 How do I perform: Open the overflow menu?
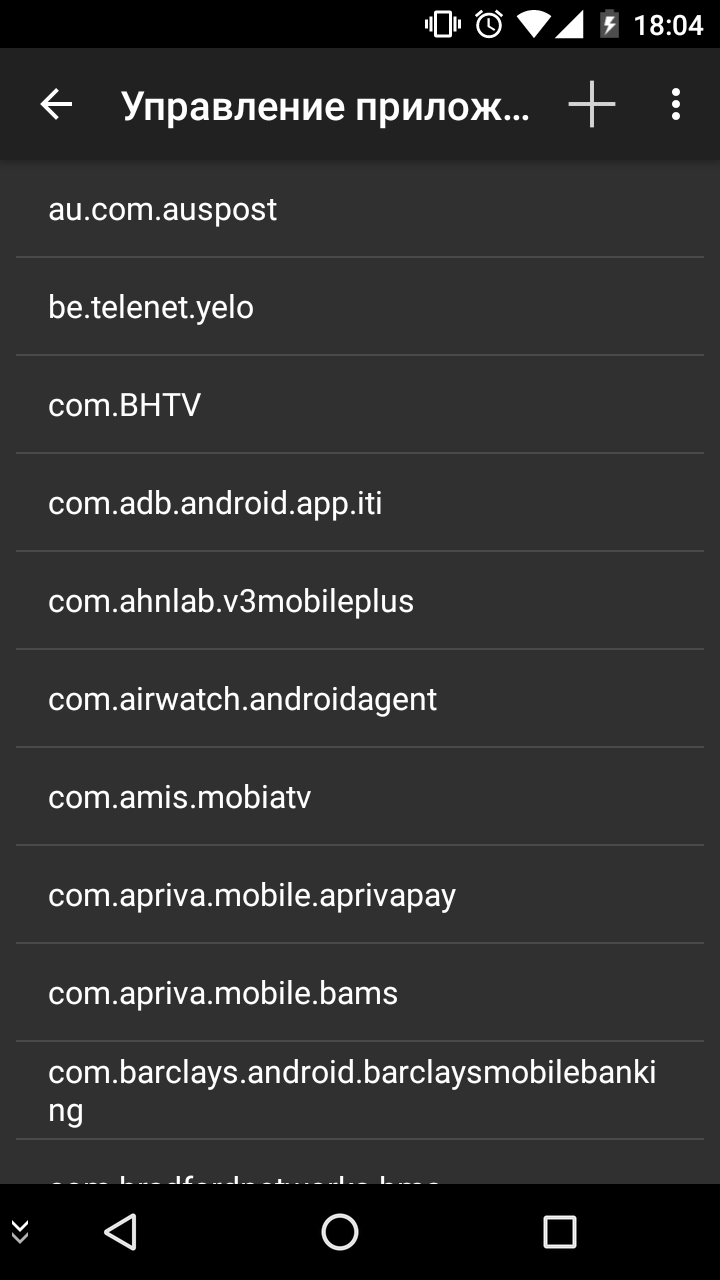click(x=676, y=104)
